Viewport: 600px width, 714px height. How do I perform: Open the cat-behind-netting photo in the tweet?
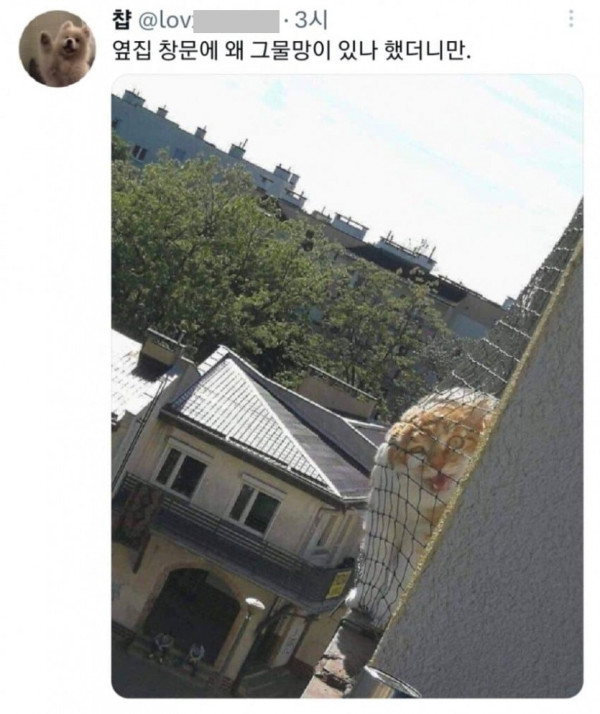[346, 385]
